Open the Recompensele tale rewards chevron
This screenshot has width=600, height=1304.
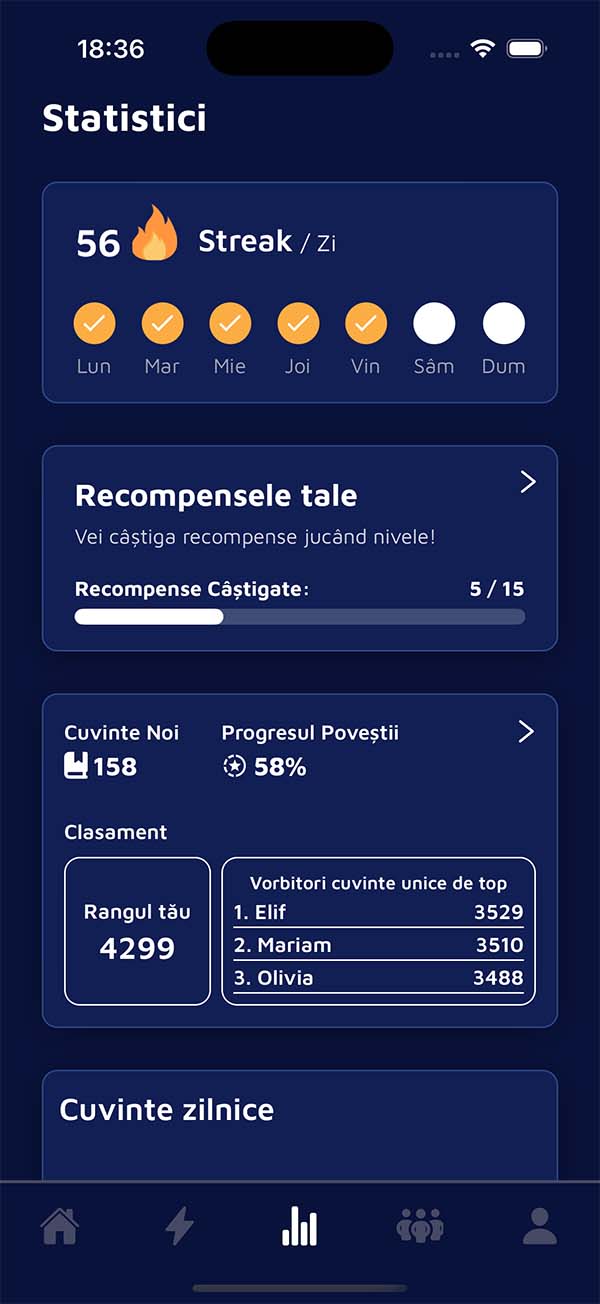click(528, 483)
